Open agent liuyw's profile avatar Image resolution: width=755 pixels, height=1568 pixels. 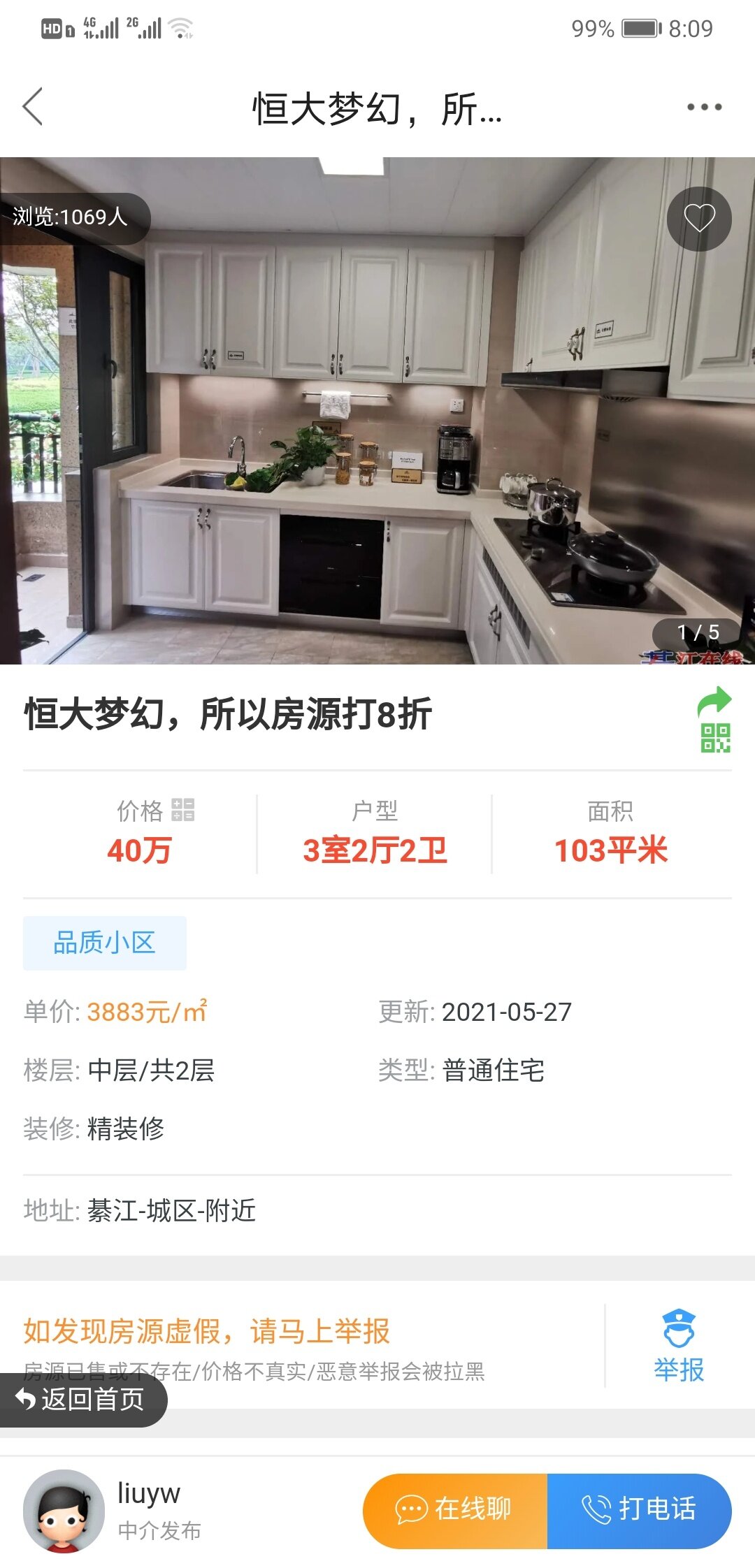pyautogui.click(x=64, y=1510)
